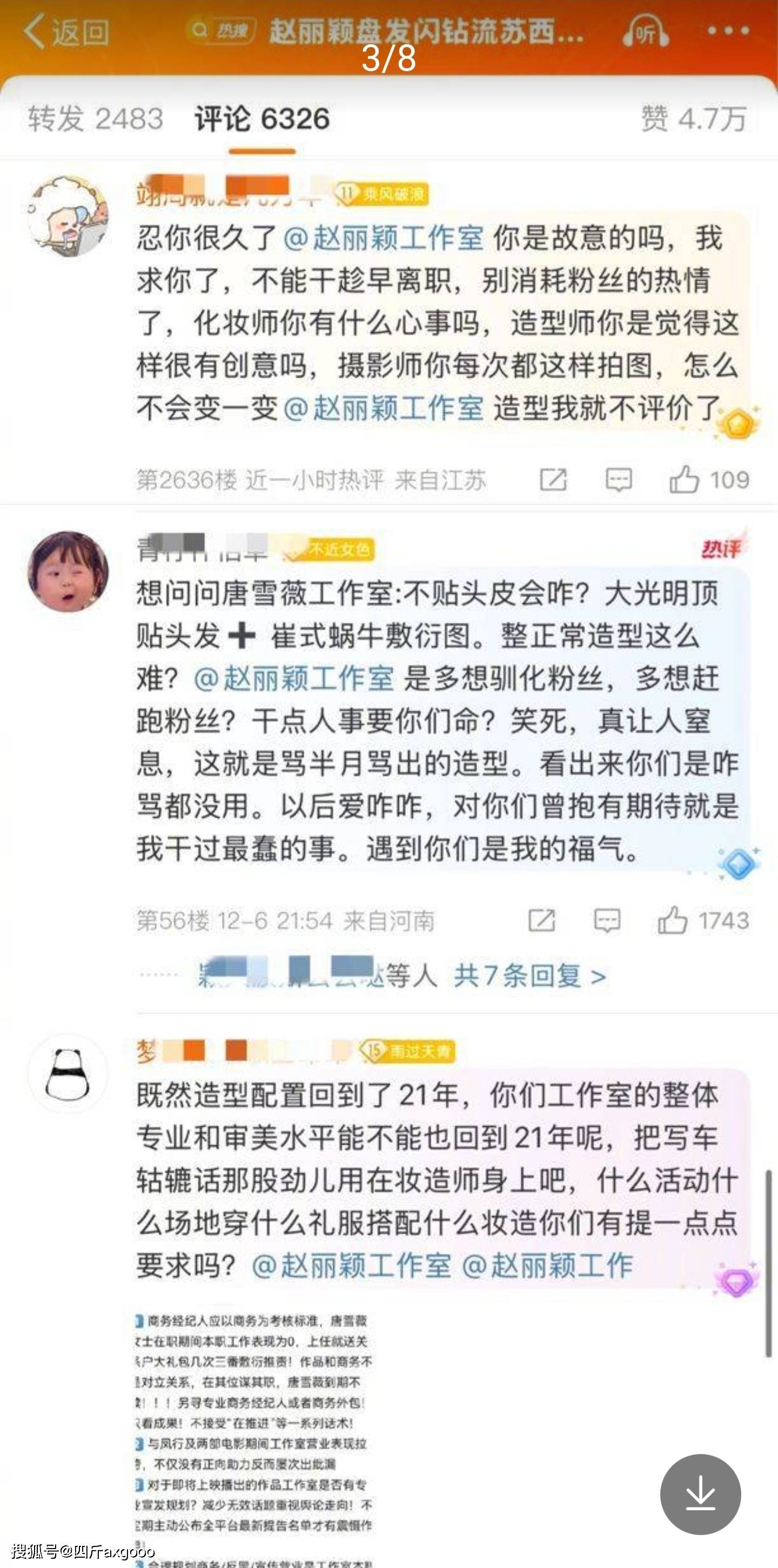Expand 共7条回复 replies
This screenshot has height=1568, width=778.
(529, 977)
